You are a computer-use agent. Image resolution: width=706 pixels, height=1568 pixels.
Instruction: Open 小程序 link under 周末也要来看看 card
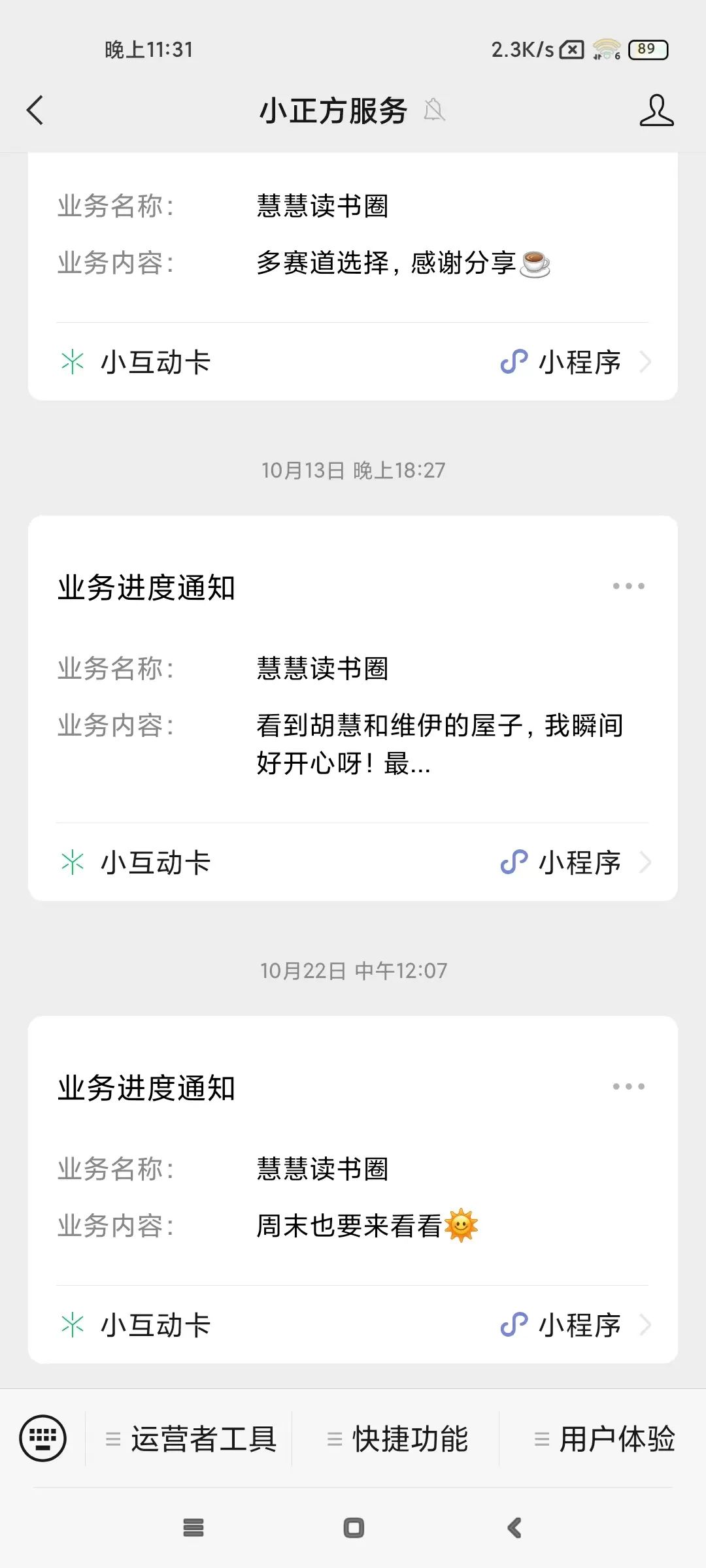[575, 1325]
